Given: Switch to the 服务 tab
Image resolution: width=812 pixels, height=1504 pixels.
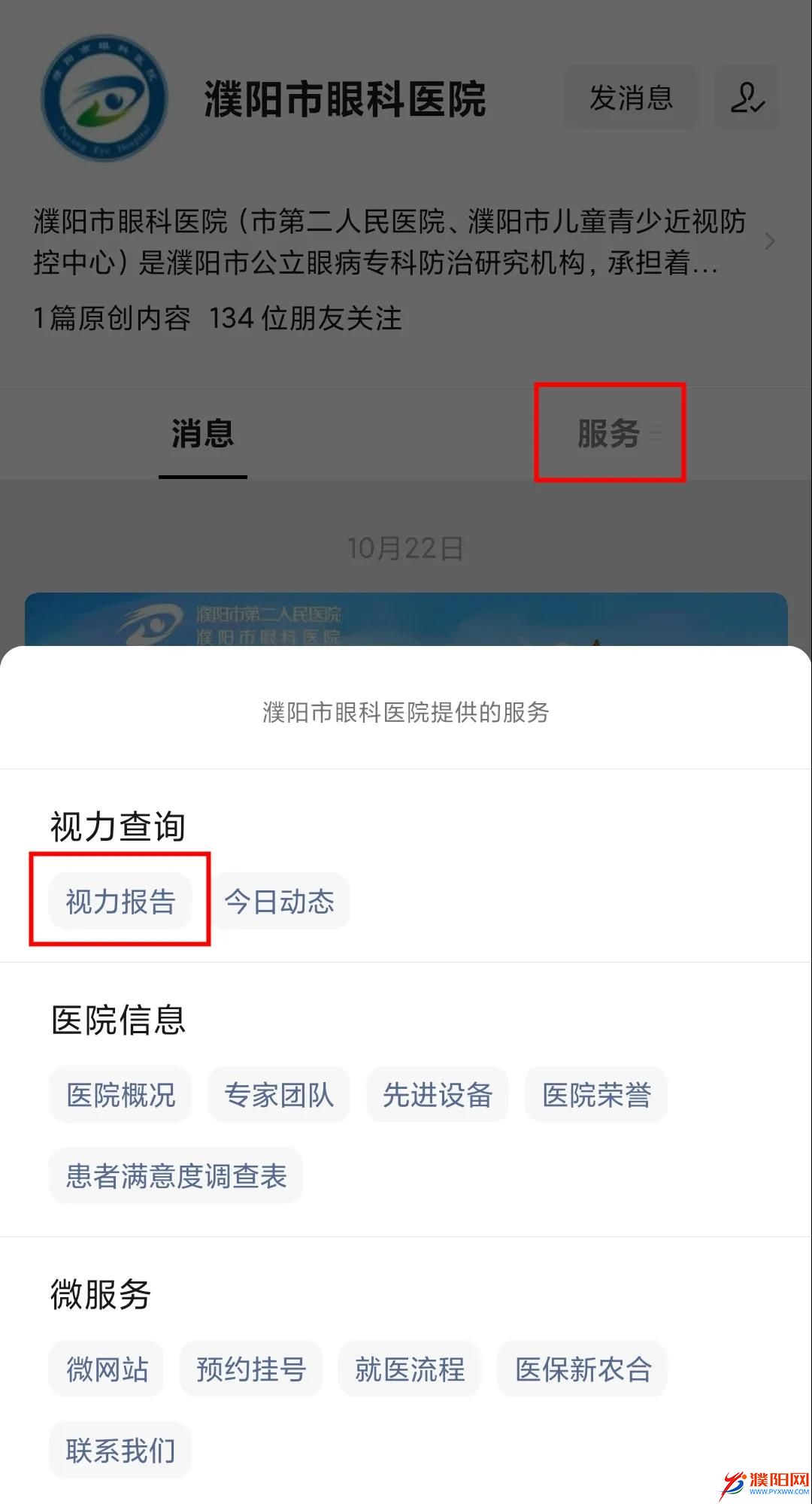Looking at the screenshot, I should click(x=608, y=434).
